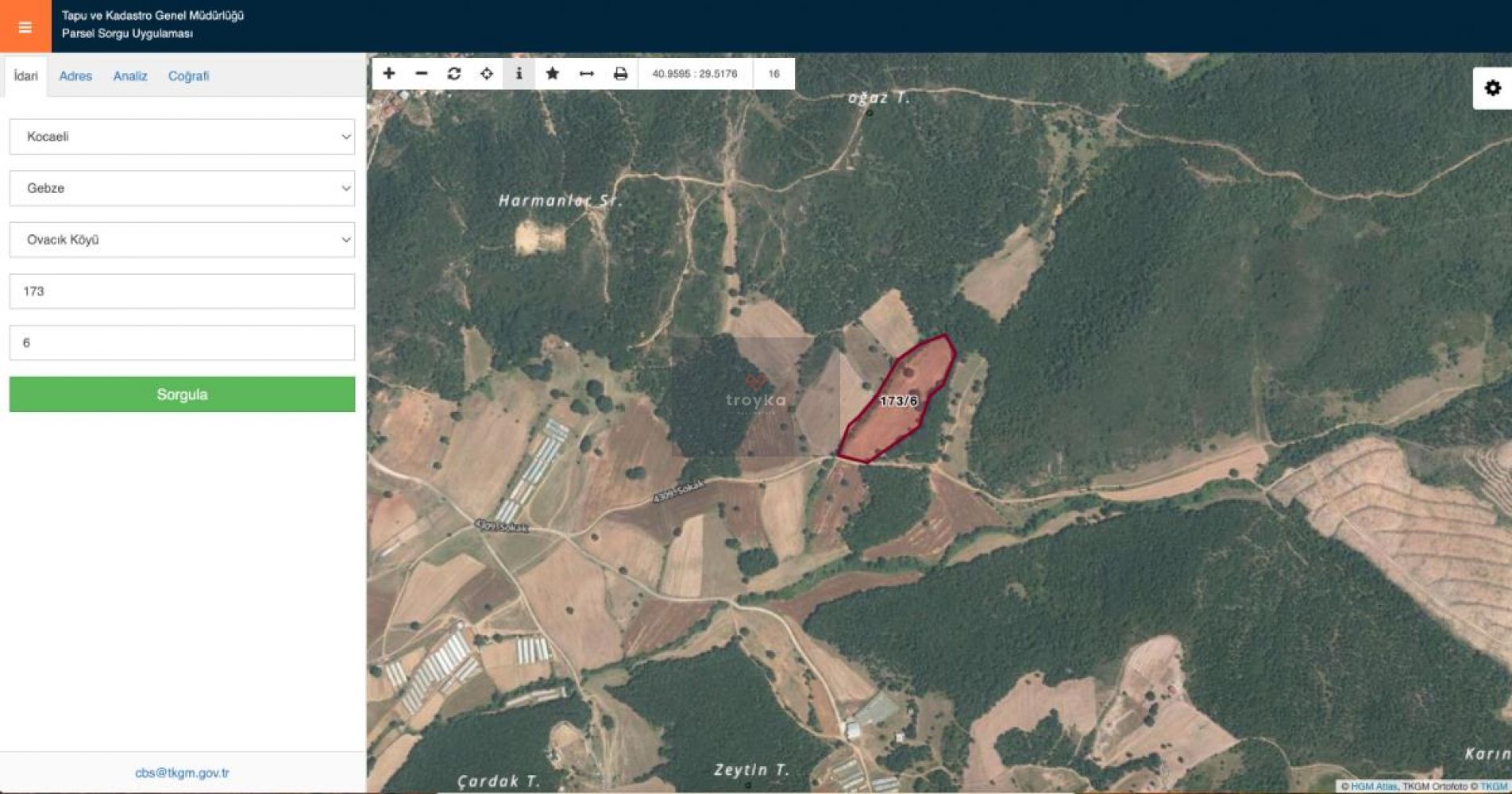Expand the Ovacık Köyü neighborhood dropdown
This screenshot has width=1512, height=794.
tap(182, 240)
